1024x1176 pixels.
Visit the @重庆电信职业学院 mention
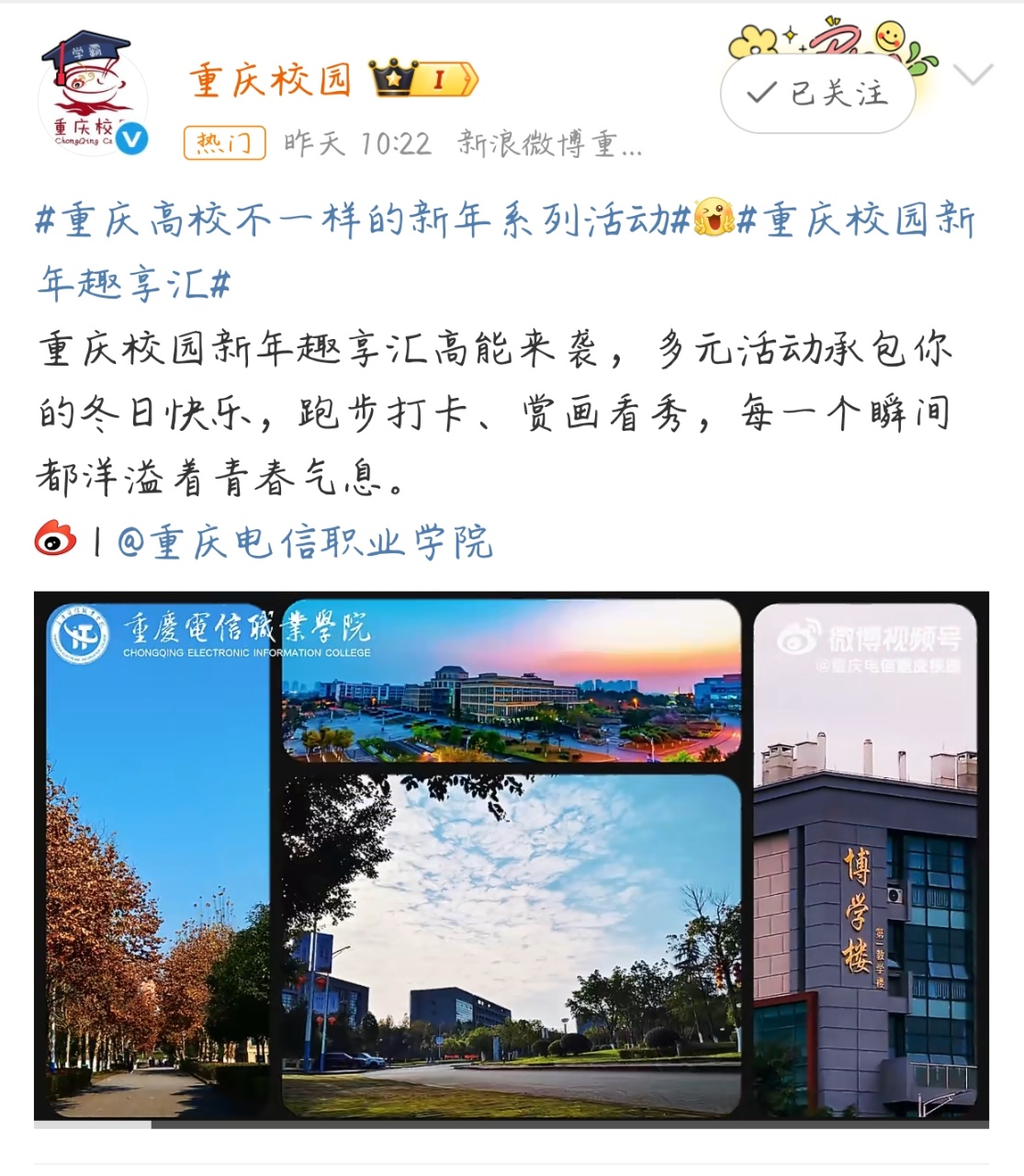[305, 542]
